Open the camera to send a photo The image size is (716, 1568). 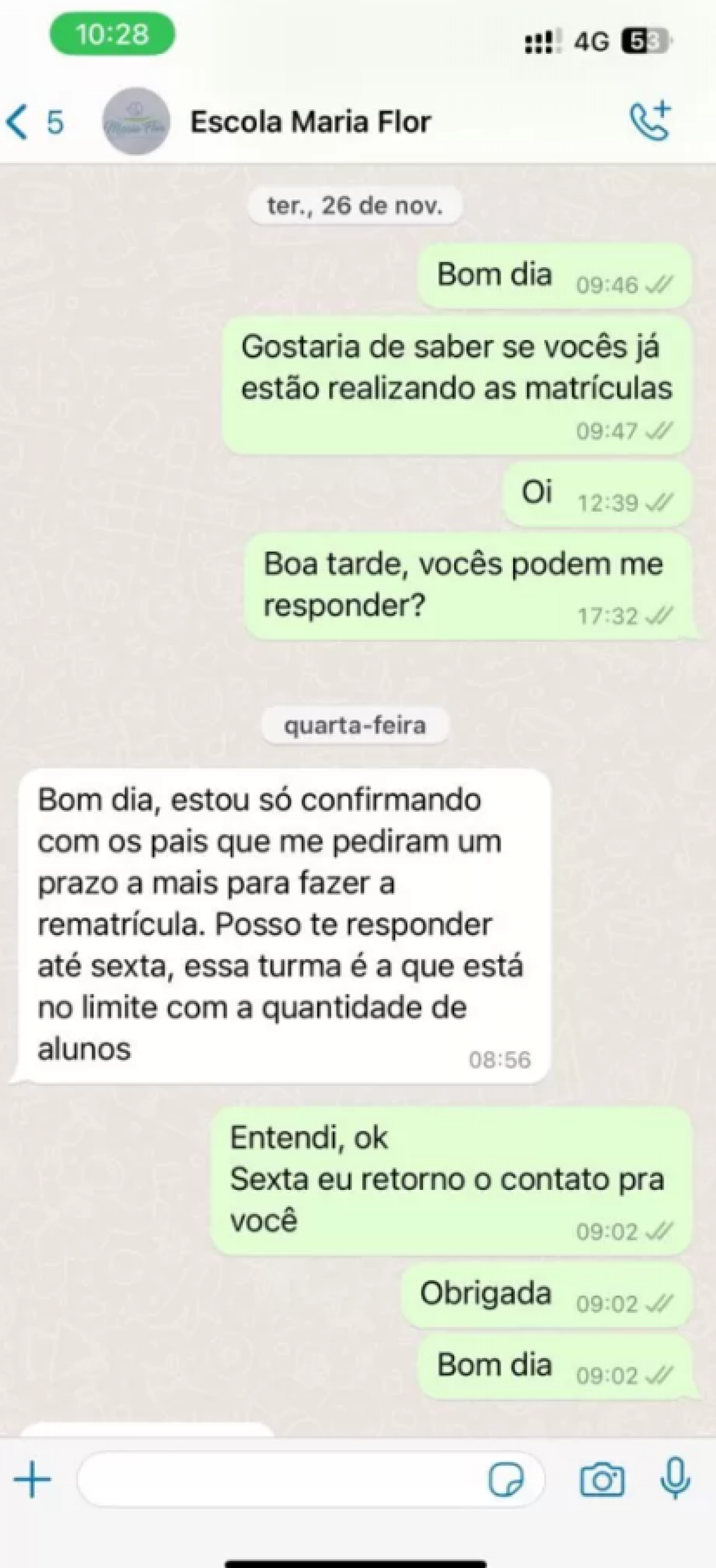(x=602, y=1480)
